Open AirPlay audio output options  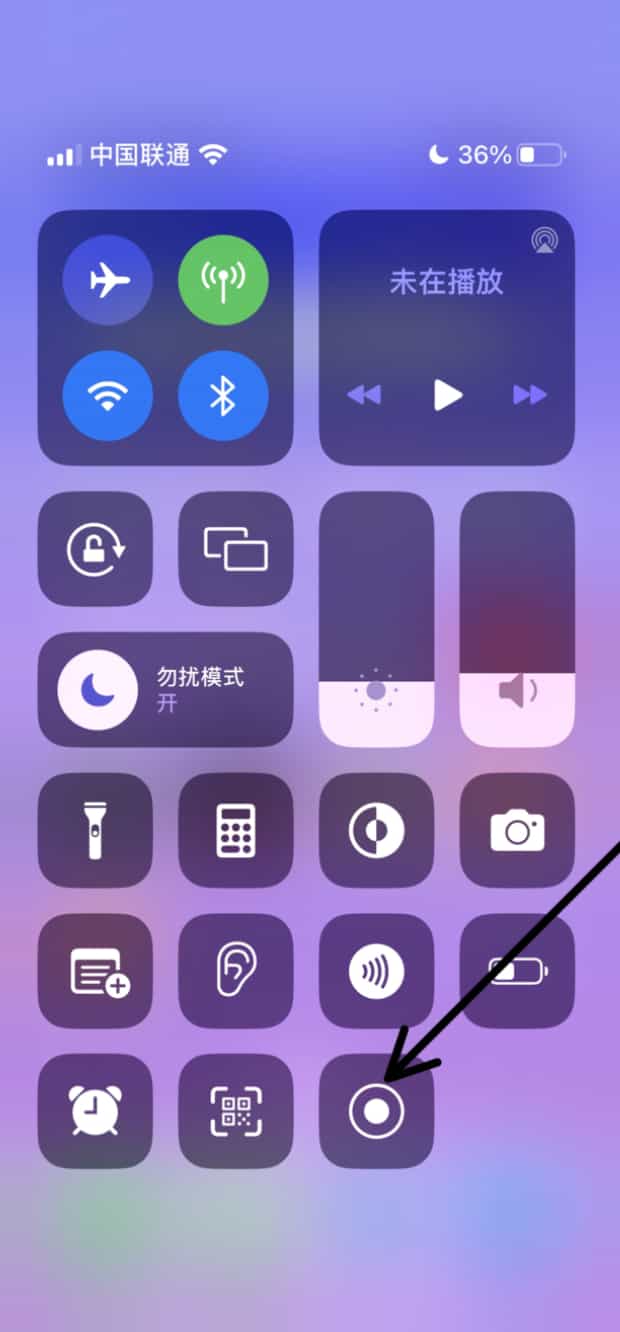(546, 239)
